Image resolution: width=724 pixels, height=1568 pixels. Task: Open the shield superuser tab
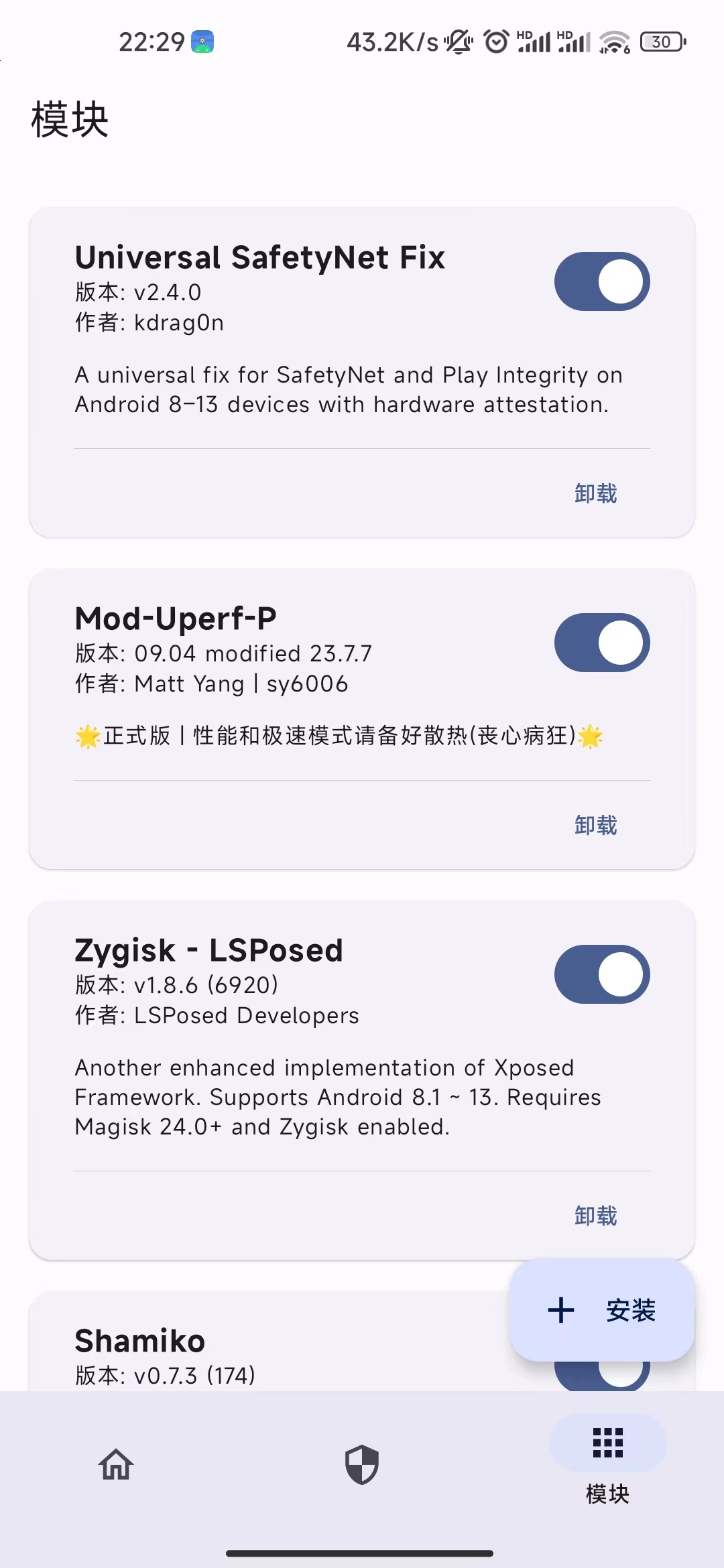[361, 1464]
